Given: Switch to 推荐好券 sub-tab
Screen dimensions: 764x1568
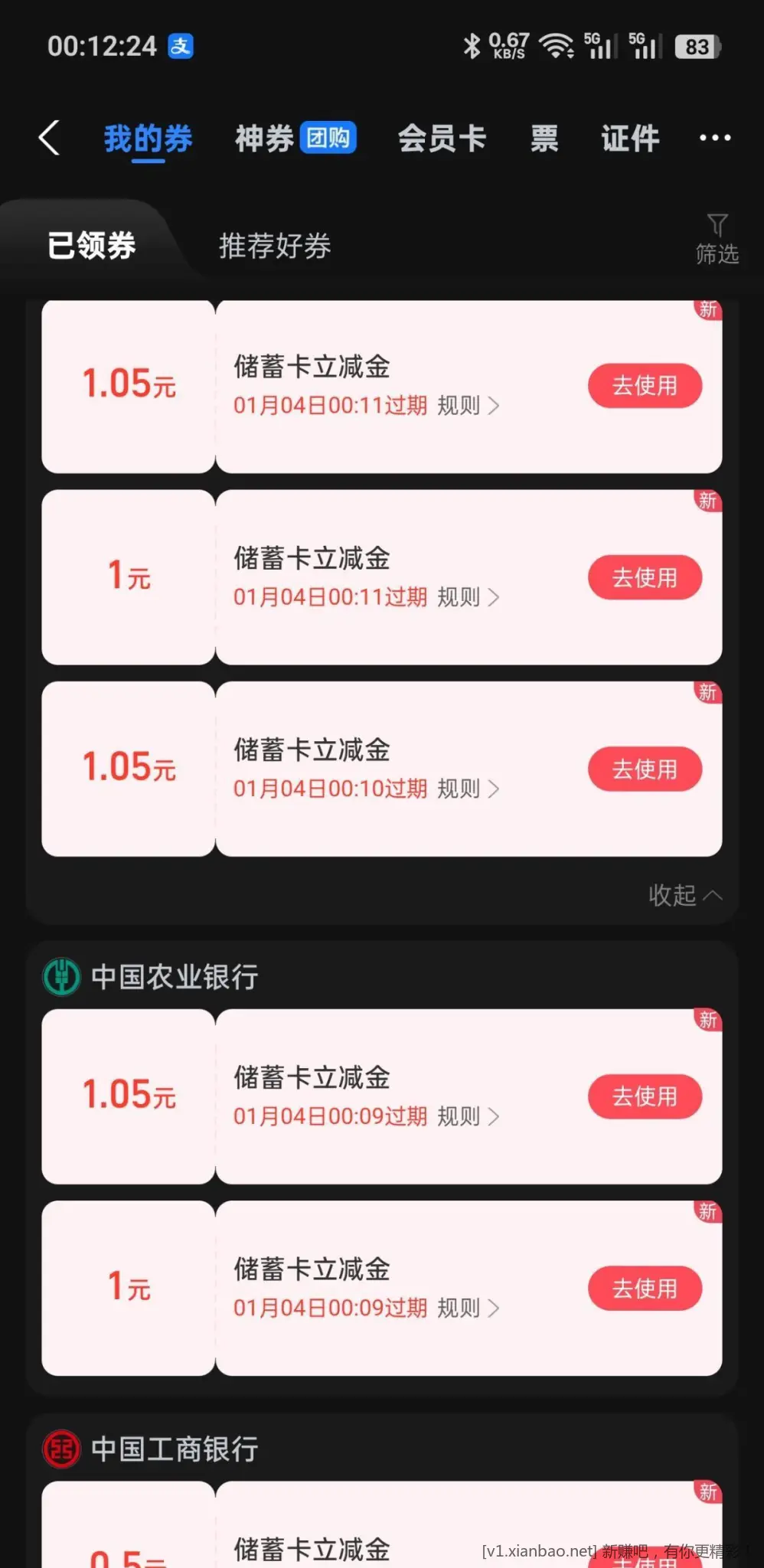Looking at the screenshot, I should coord(275,246).
